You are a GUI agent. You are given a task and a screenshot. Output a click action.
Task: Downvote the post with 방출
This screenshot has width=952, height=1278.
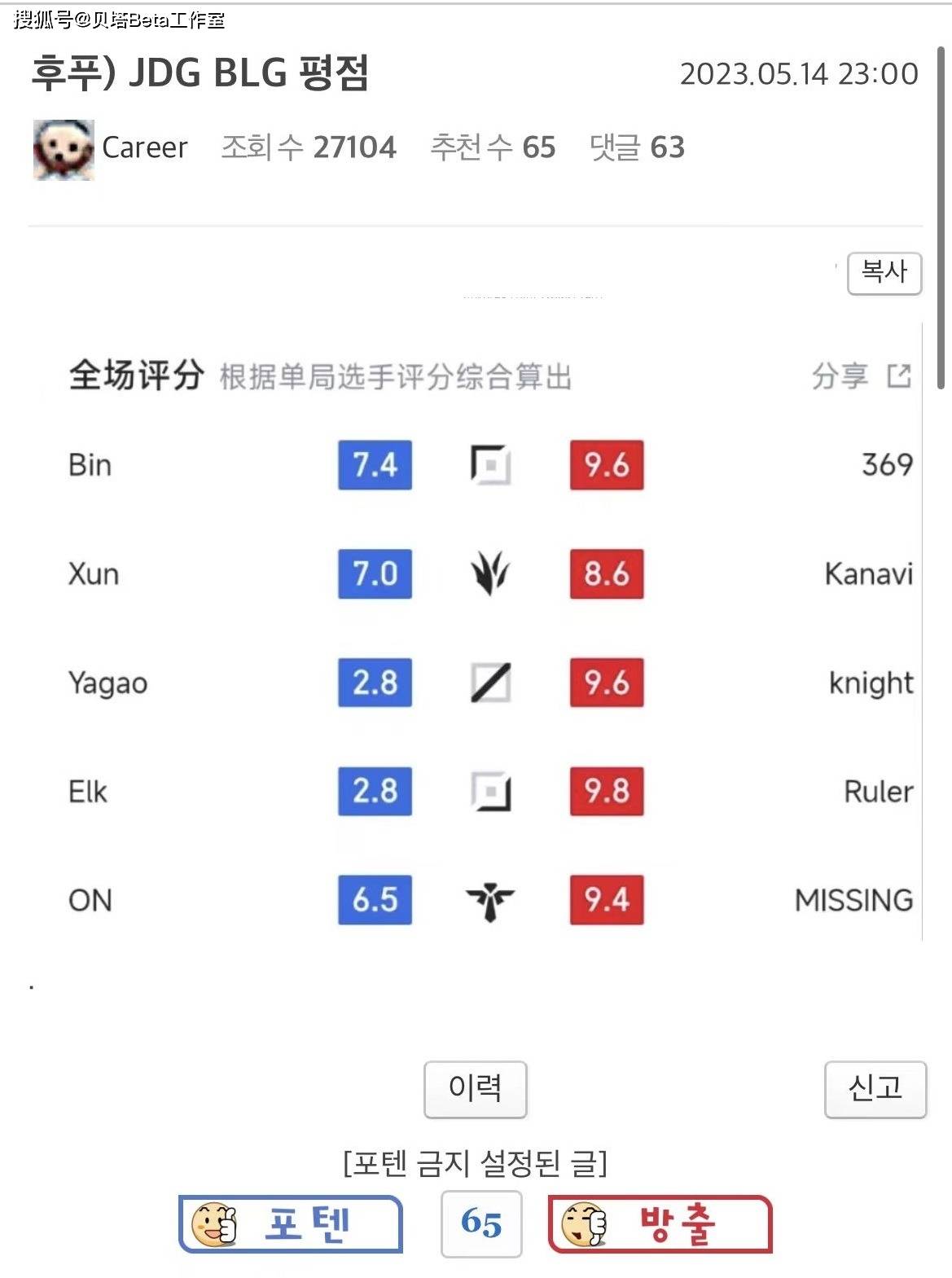(660, 1223)
